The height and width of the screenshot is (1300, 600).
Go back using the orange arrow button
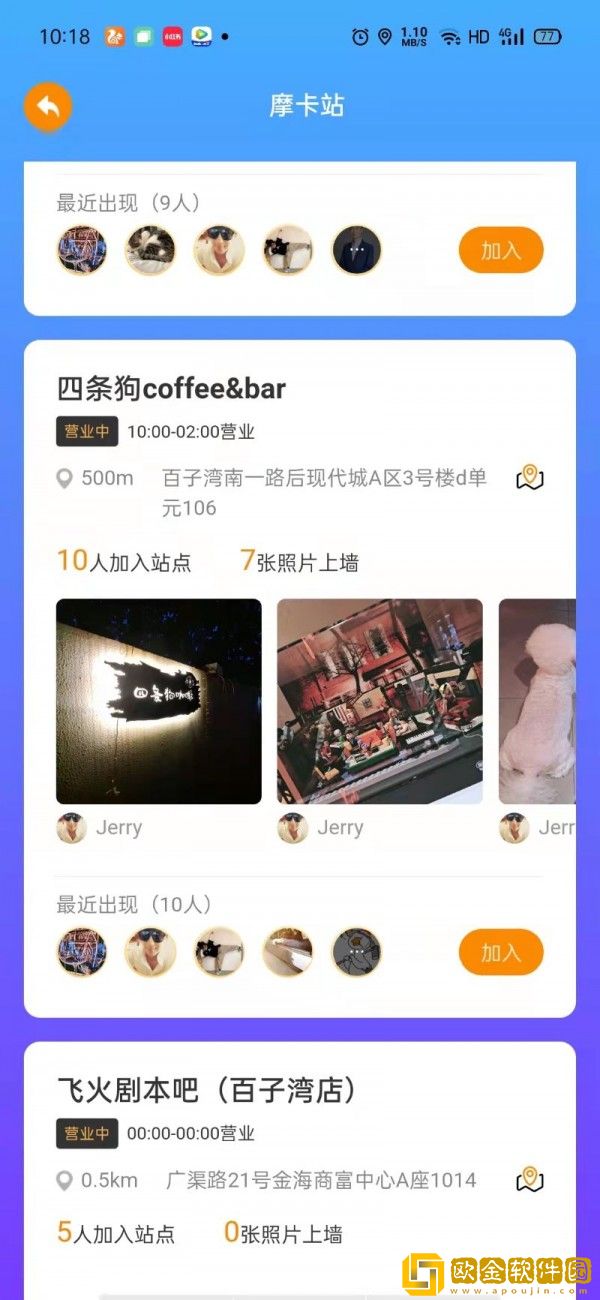(48, 106)
